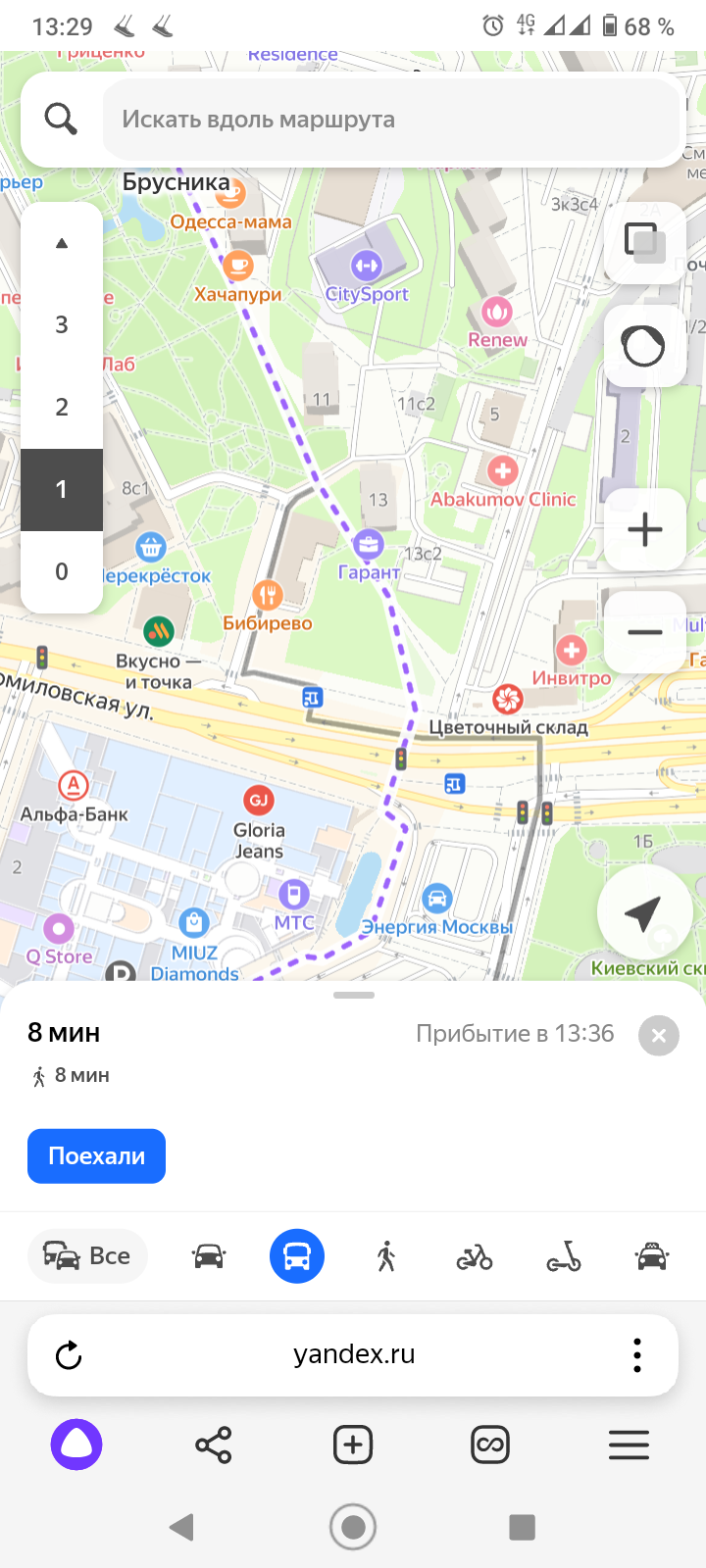Select floor 3 in the level picker
This screenshot has width=706, height=1568.
(62, 324)
